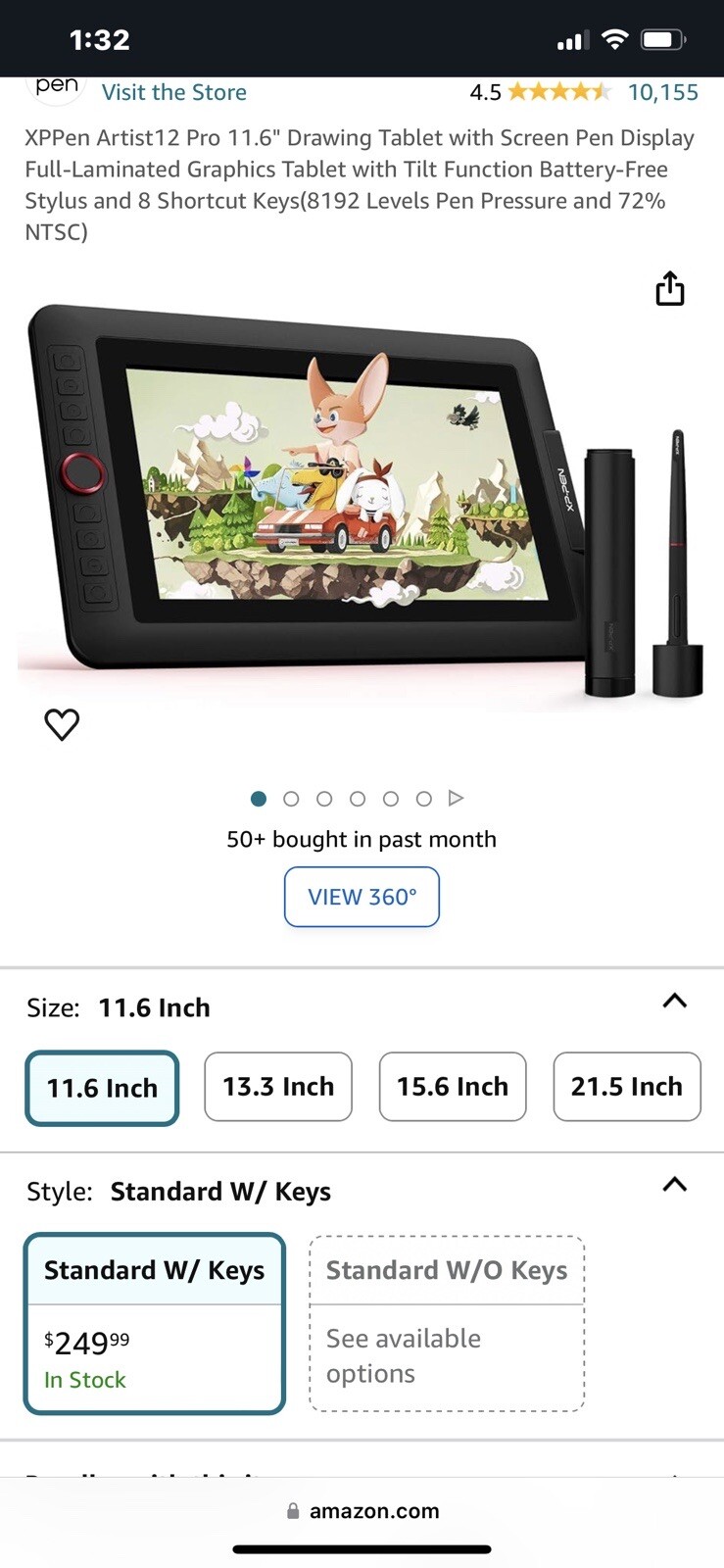Open Visit the Store link
The image size is (724, 1568).
coord(174,92)
